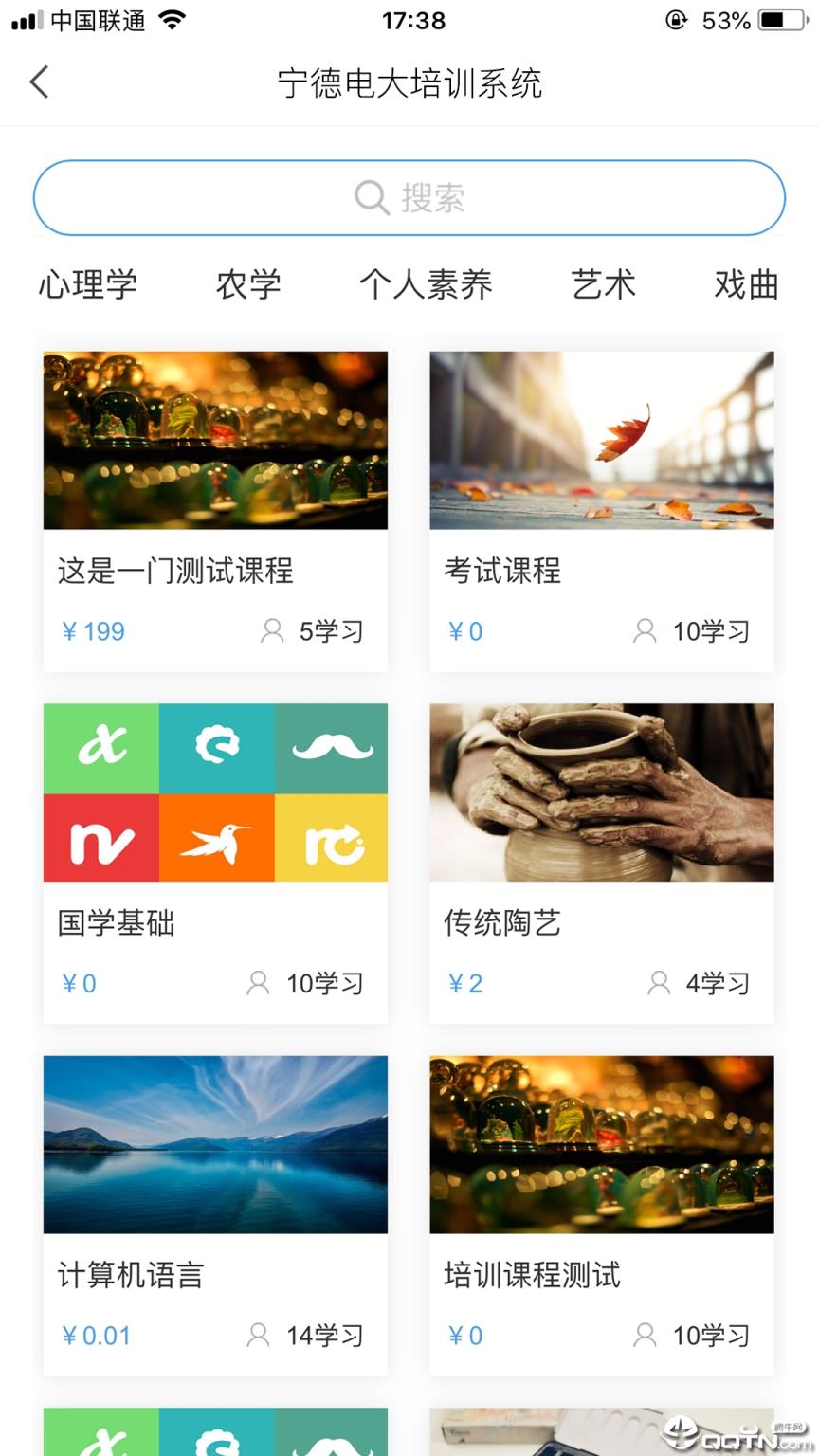Image resolution: width=819 pixels, height=1456 pixels.
Task: Click the person icon beside "5学习"
Action: (x=274, y=630)
